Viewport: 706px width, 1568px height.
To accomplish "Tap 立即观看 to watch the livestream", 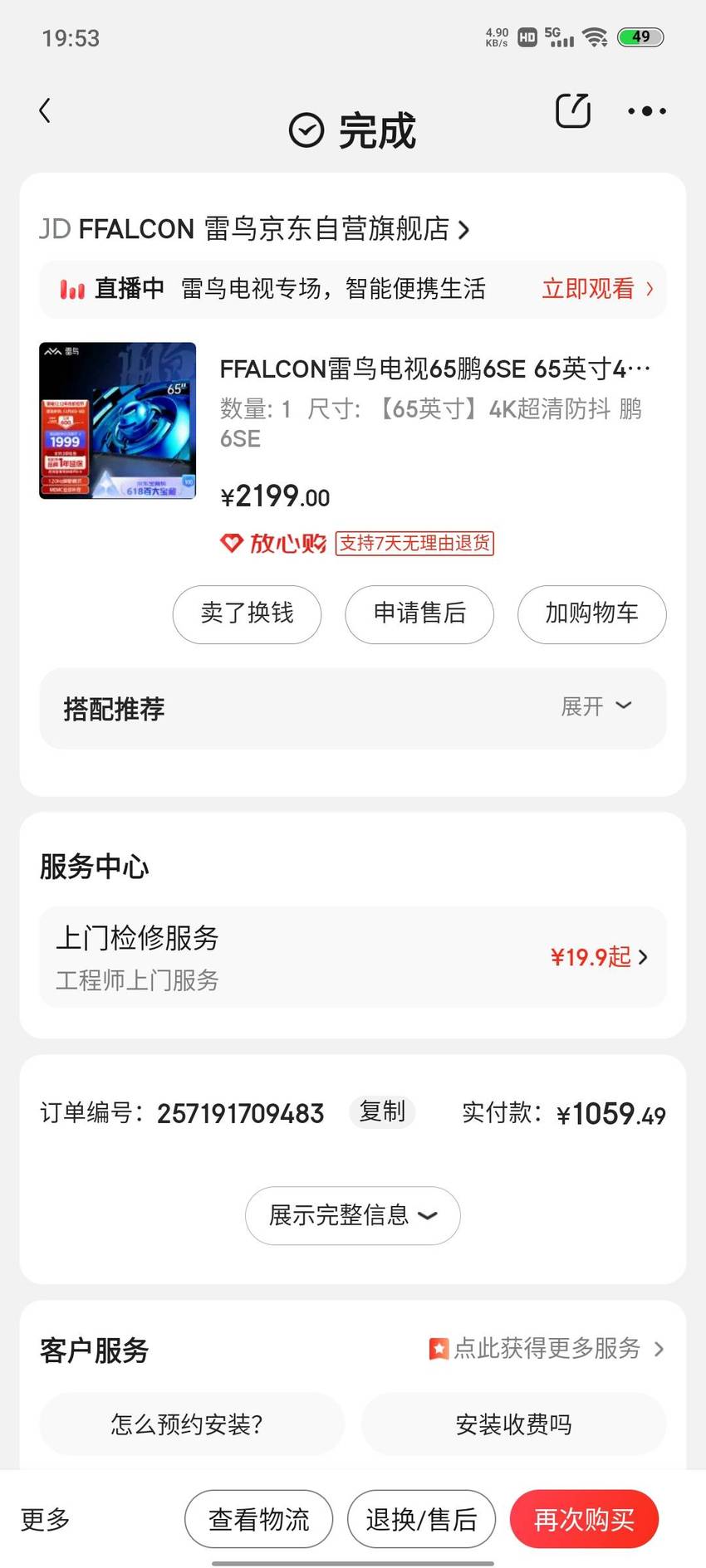I will (x=597, y=289).
